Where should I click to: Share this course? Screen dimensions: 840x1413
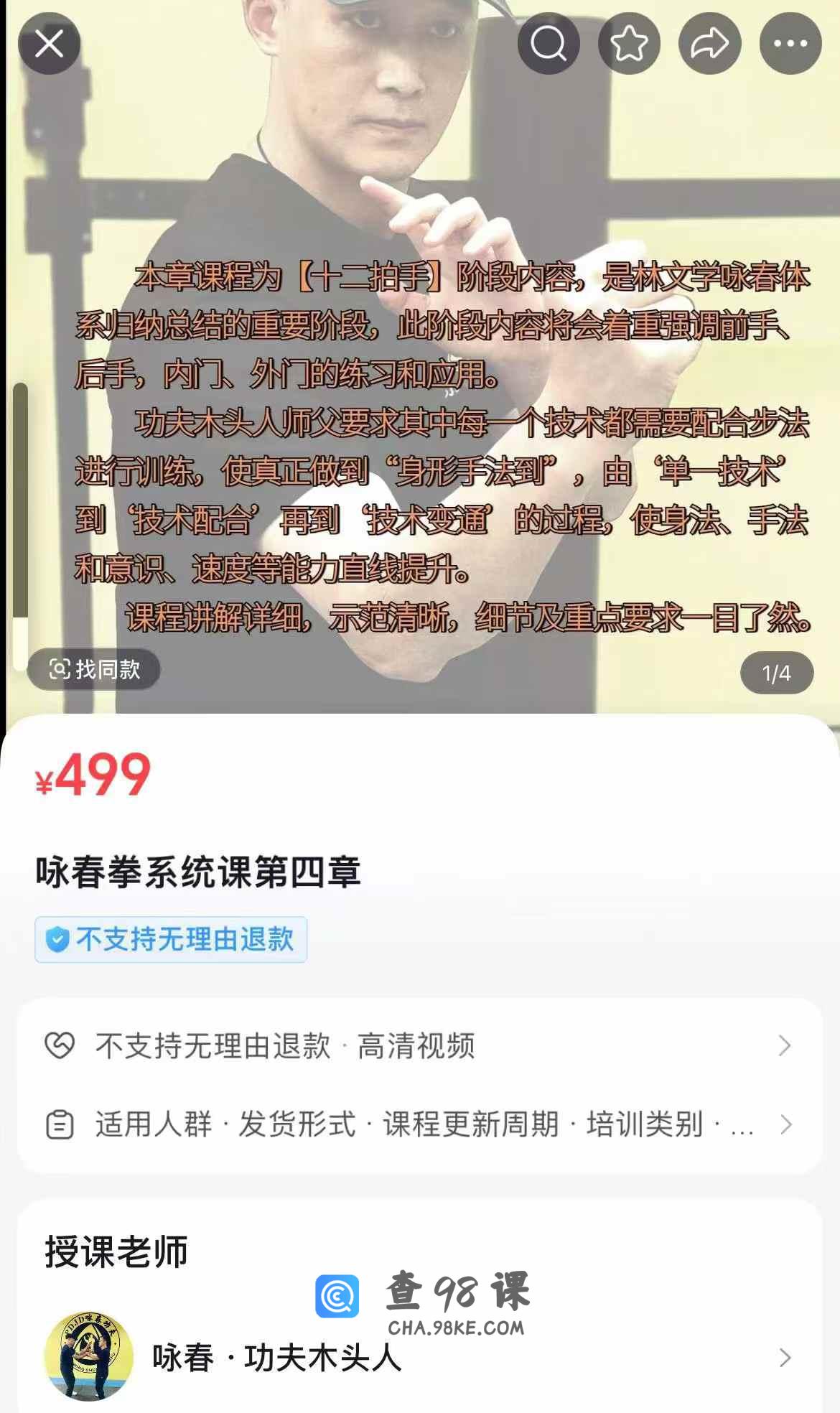coord(709,44)
